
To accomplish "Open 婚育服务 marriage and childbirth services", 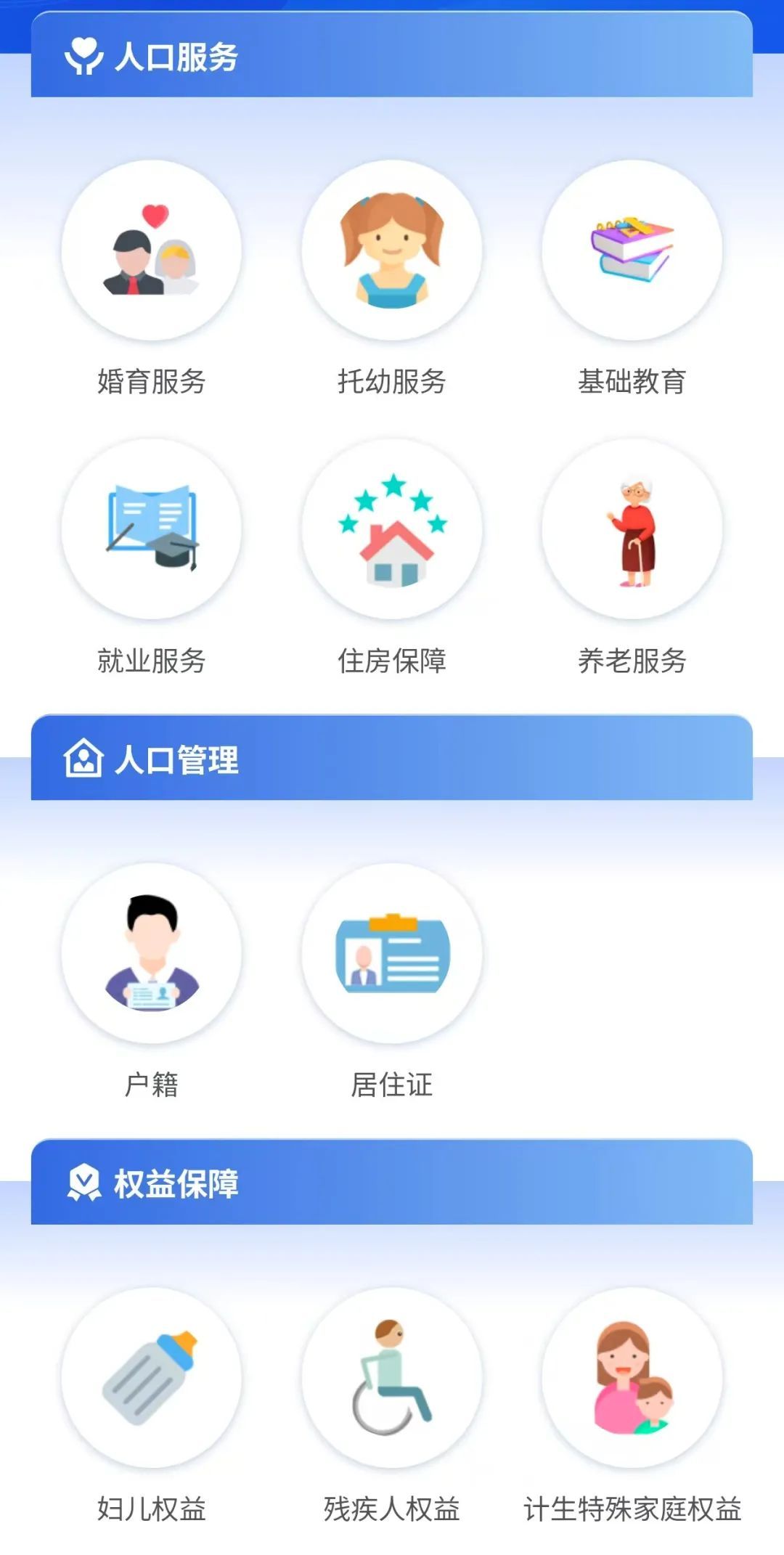I will pos(152,250).
